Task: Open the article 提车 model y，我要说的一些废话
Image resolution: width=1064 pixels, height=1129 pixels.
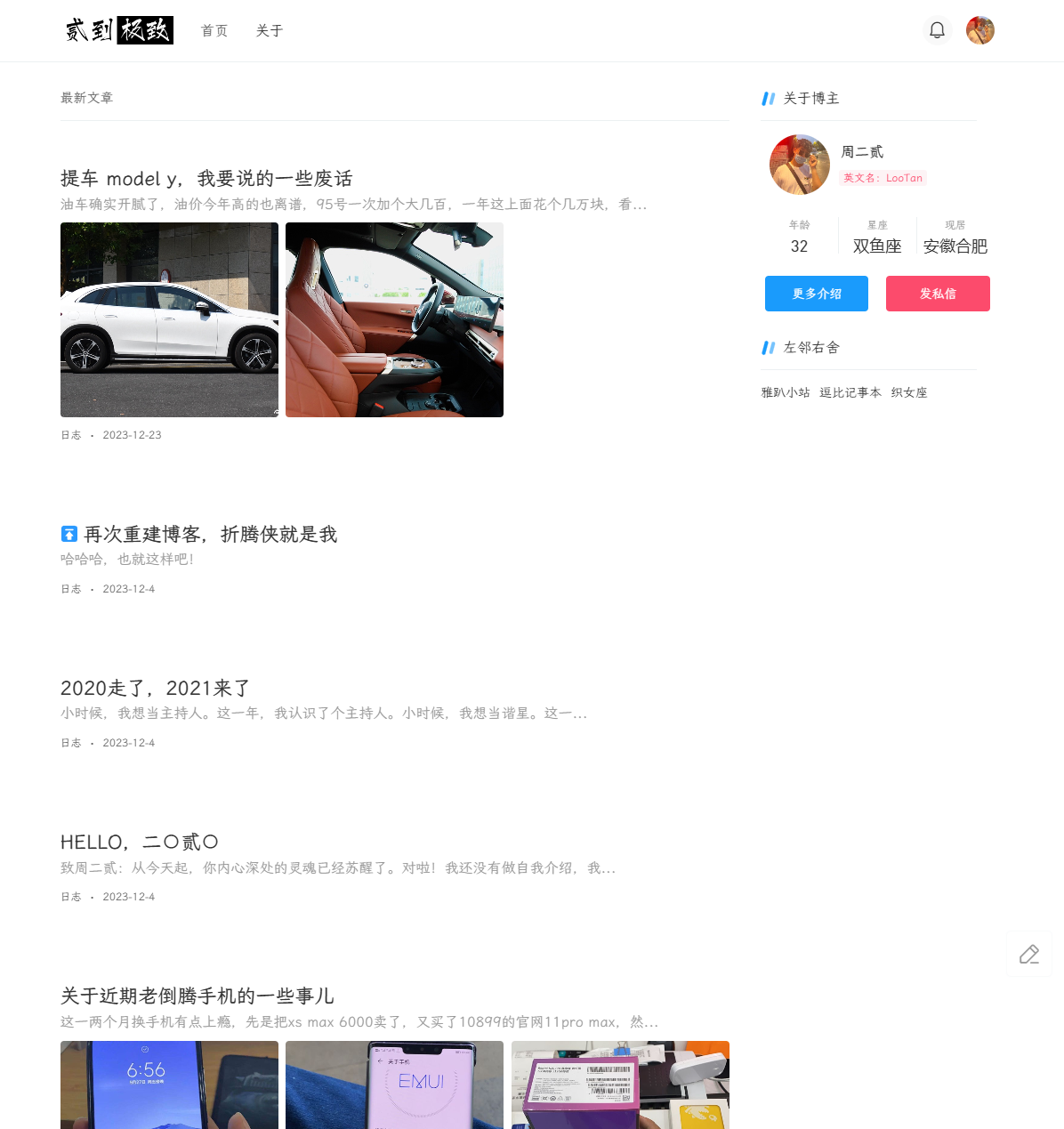Action: [206, 179]
